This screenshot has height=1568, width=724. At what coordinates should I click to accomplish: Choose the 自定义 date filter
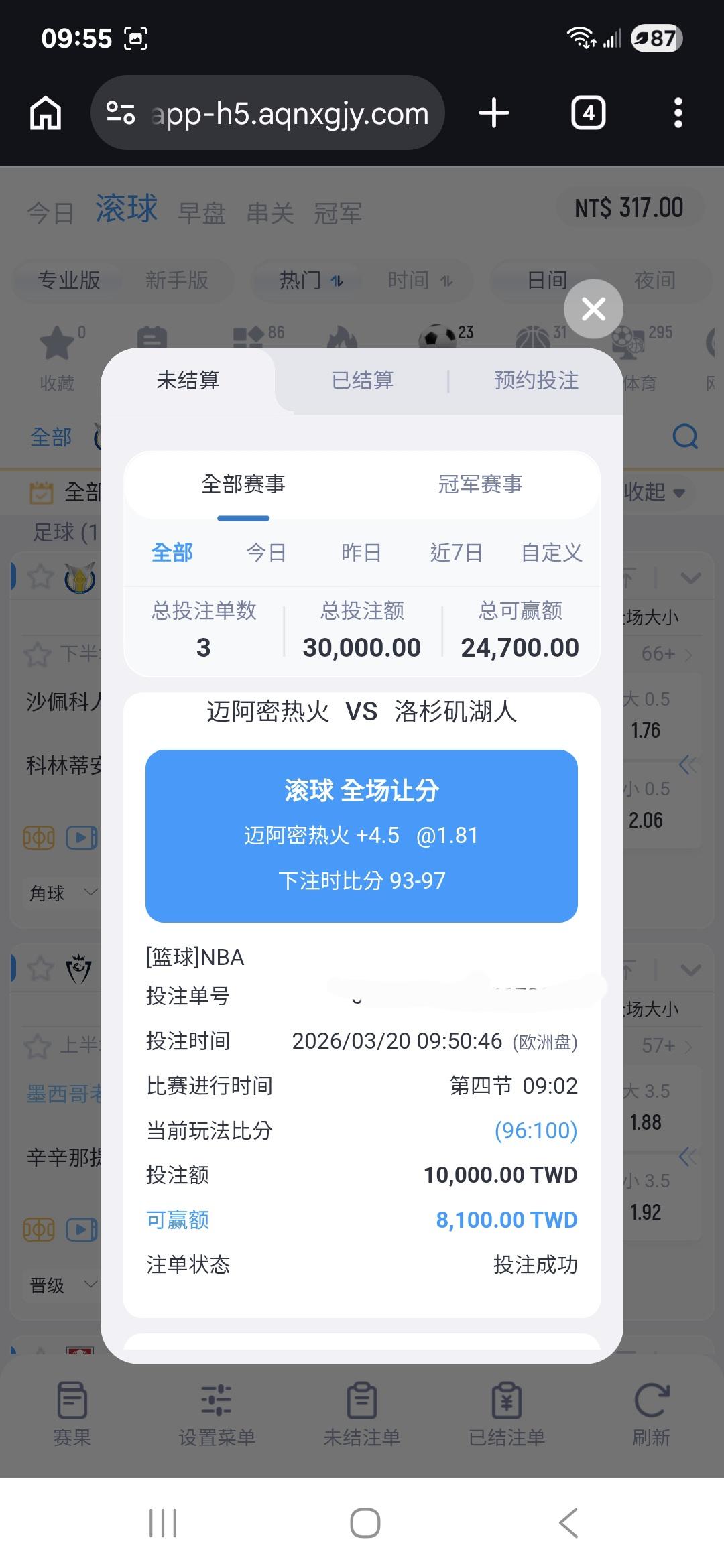552,553
